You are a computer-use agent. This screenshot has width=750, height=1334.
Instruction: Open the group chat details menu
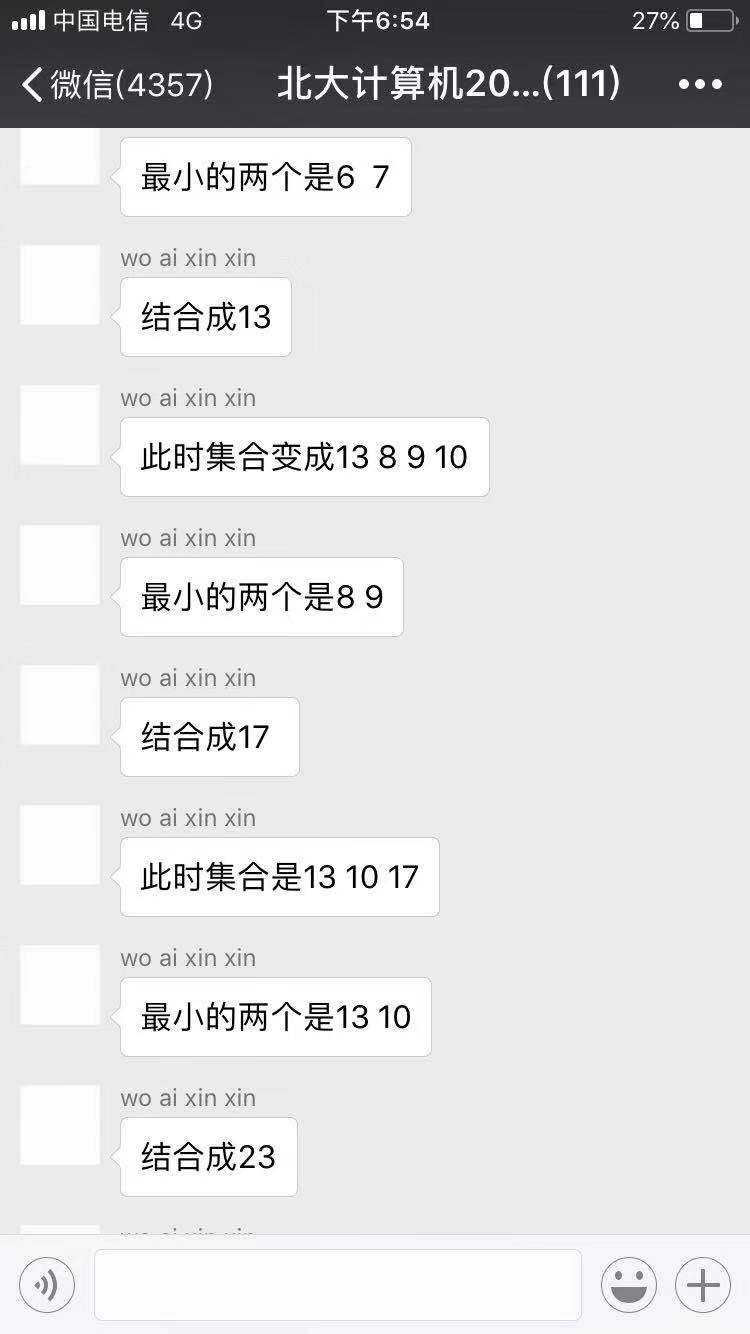(700, 85)
